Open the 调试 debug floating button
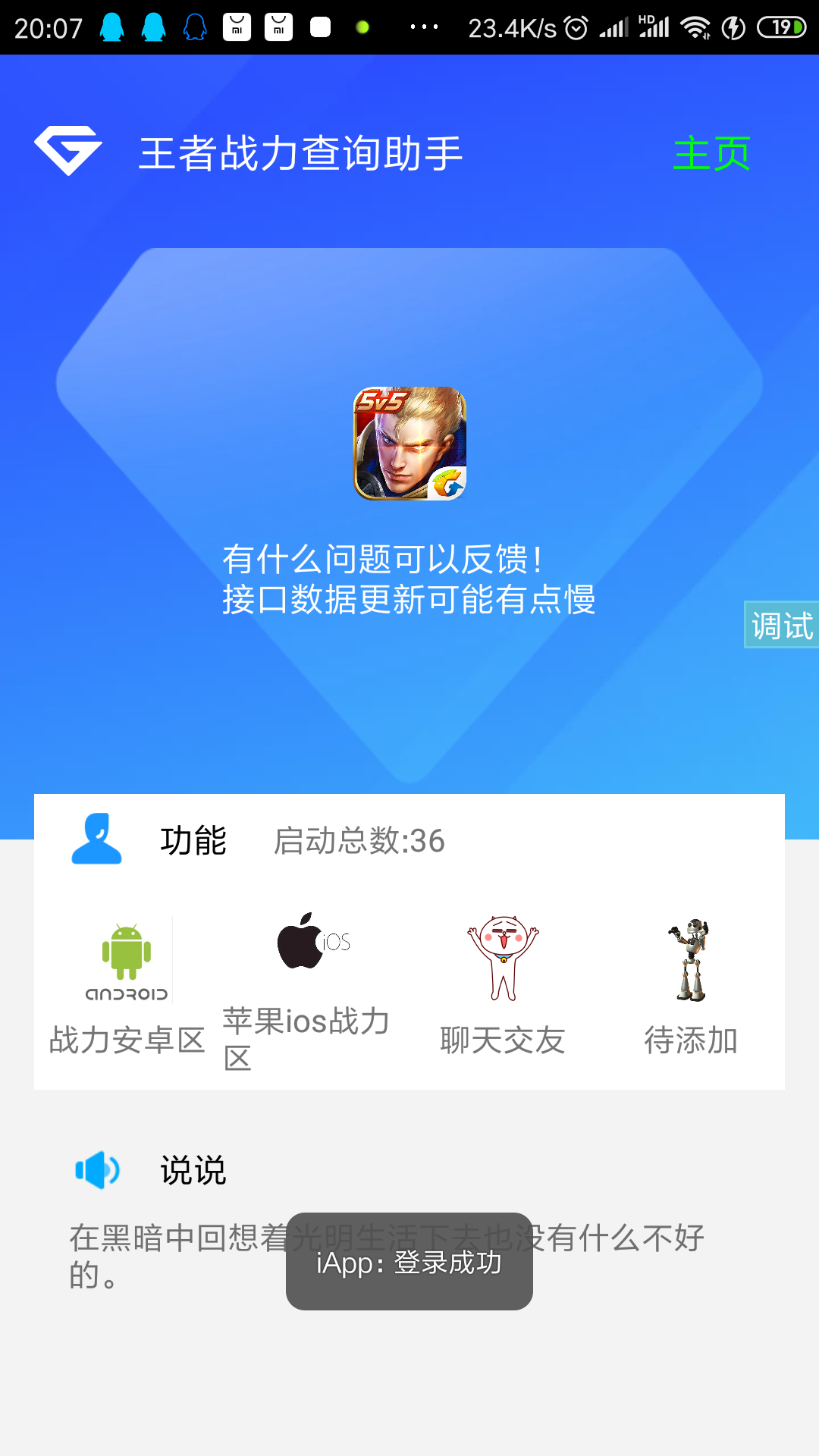 pos(781,625)
